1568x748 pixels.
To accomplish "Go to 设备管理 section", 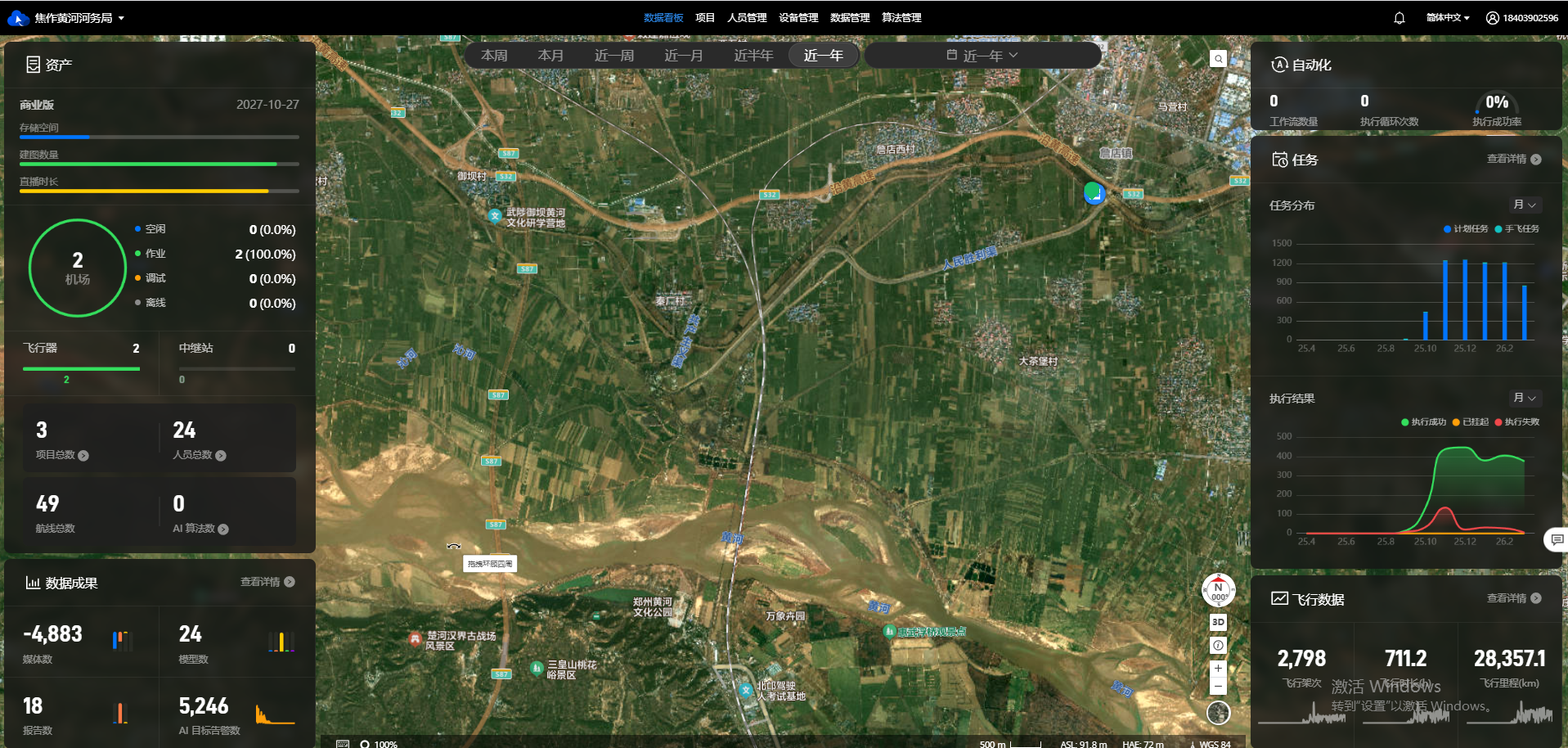I will tap(797, 18).
